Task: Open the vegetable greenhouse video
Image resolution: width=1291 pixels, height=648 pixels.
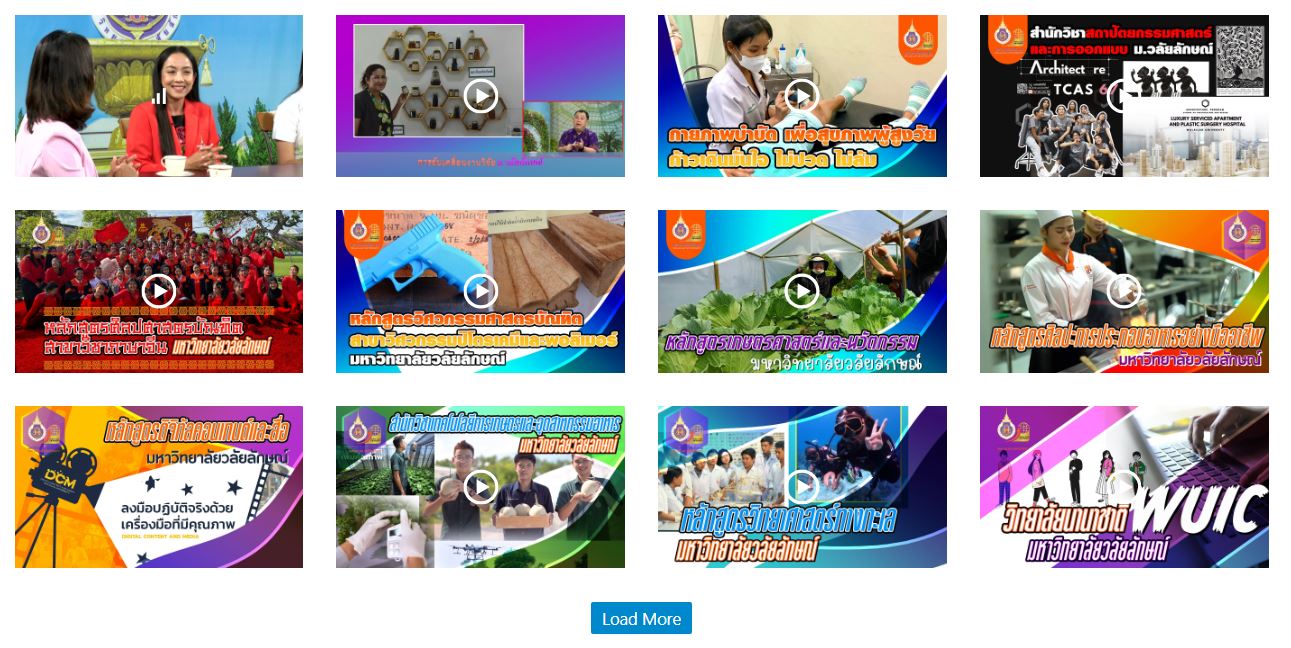Action: tap(802, 291)
